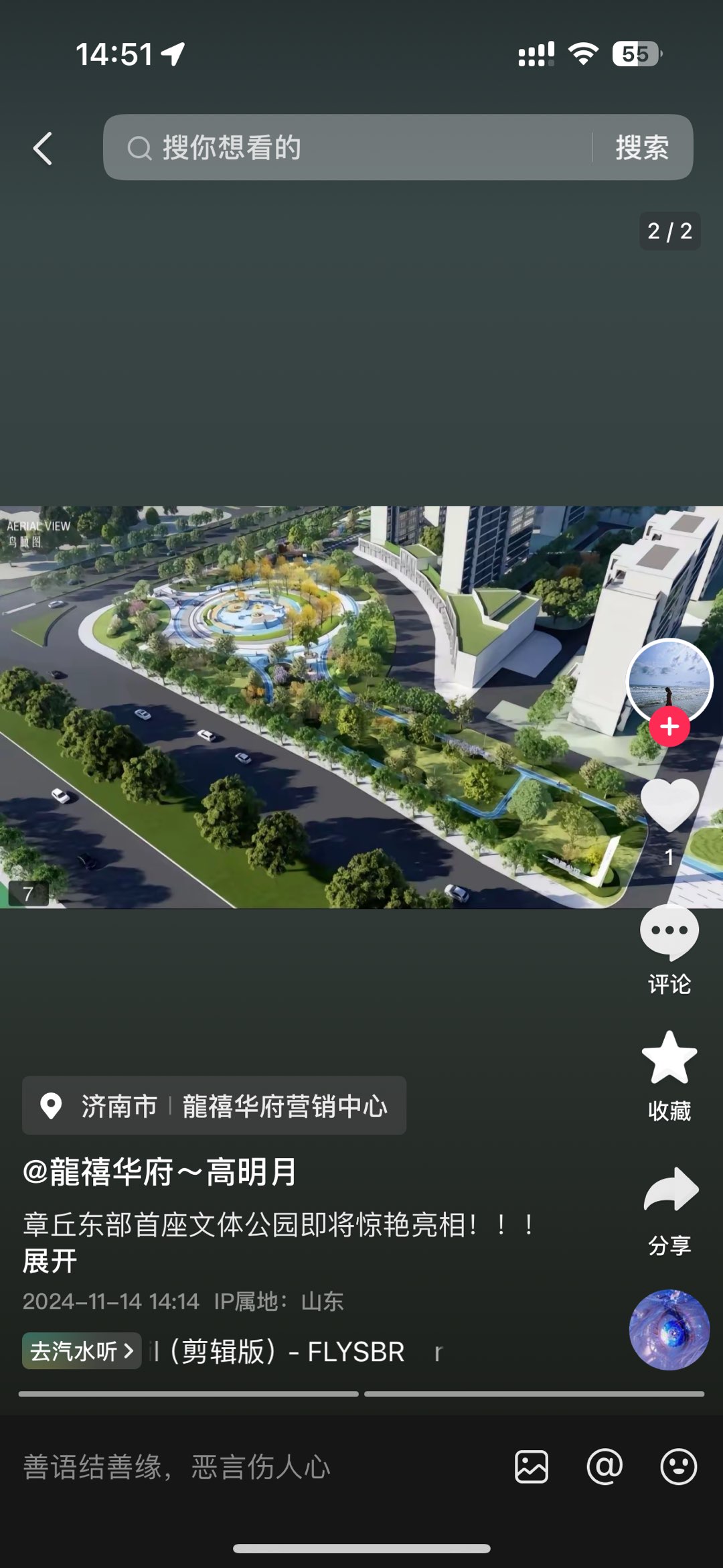Open the emoji picker
The height and width of the screenshot is (1568, 723).
point(678,1467)
